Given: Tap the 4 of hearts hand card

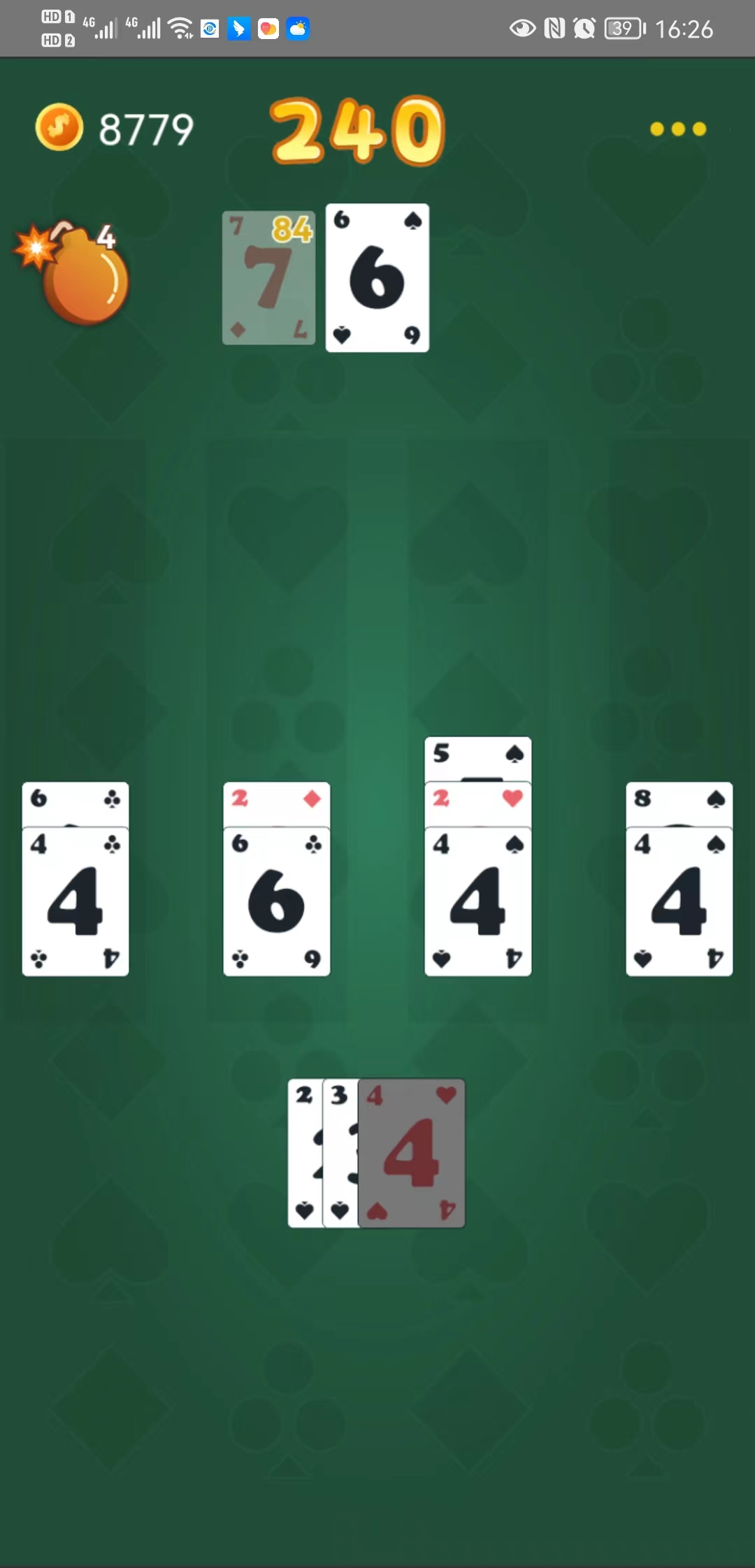Looking at the screenshot, I should (412, 1153).
